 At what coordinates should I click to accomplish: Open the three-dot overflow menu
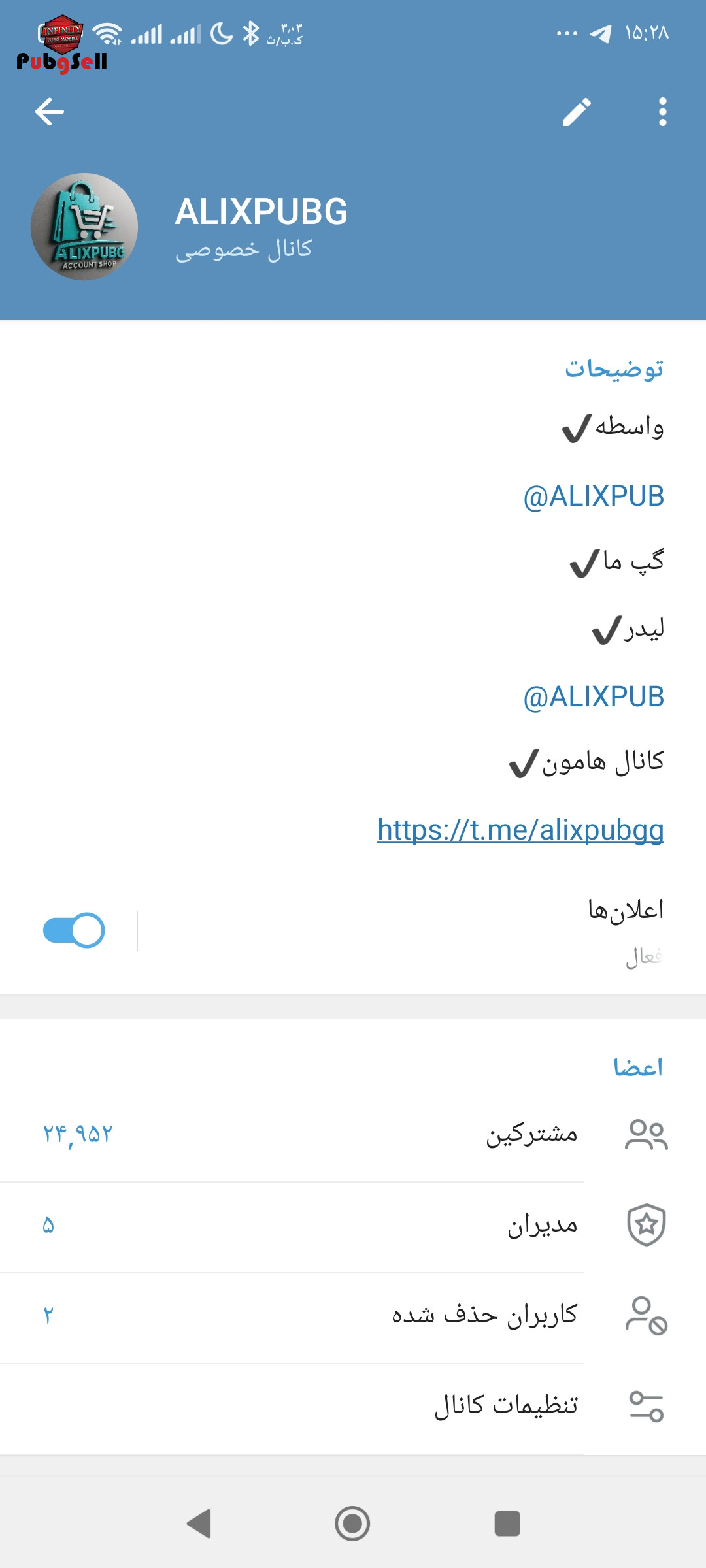tap(663, 112)
